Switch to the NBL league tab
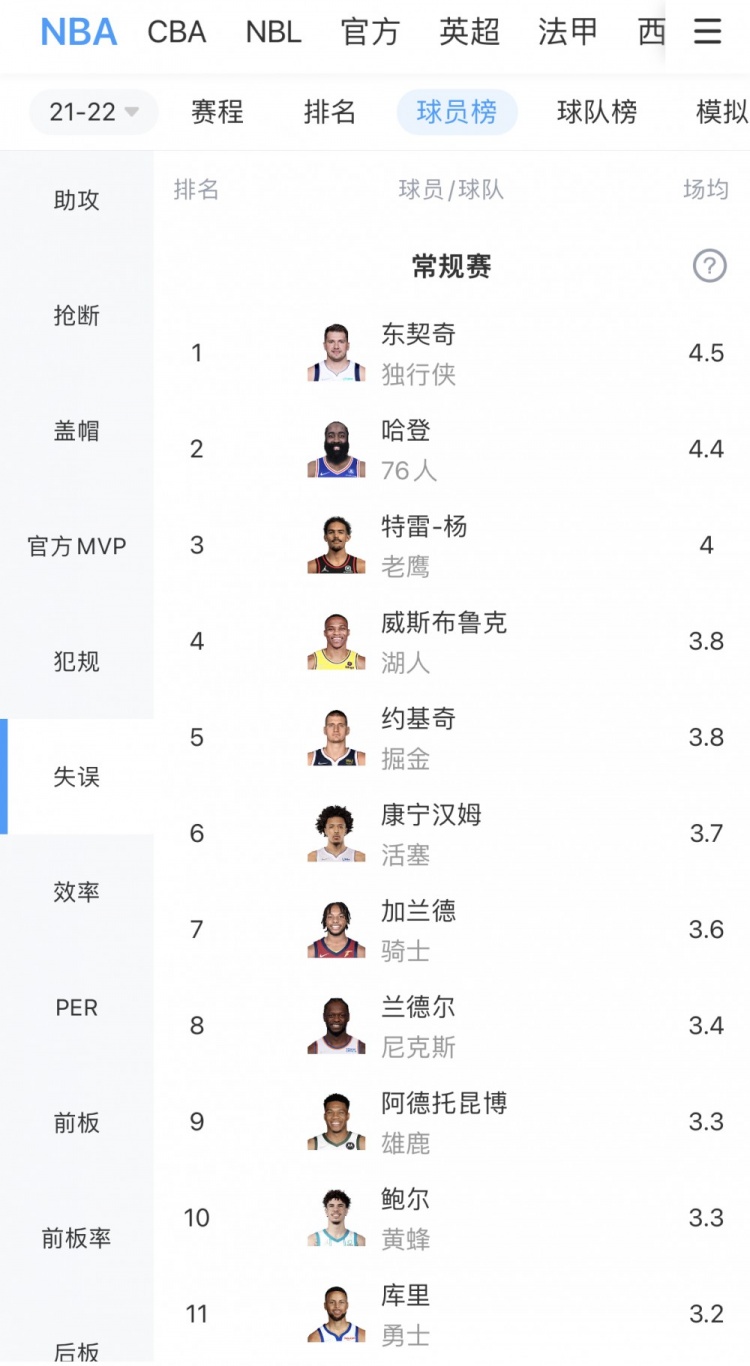This screenshot has height=1366, width=750. pyautogui.click(x=273, y=32)
